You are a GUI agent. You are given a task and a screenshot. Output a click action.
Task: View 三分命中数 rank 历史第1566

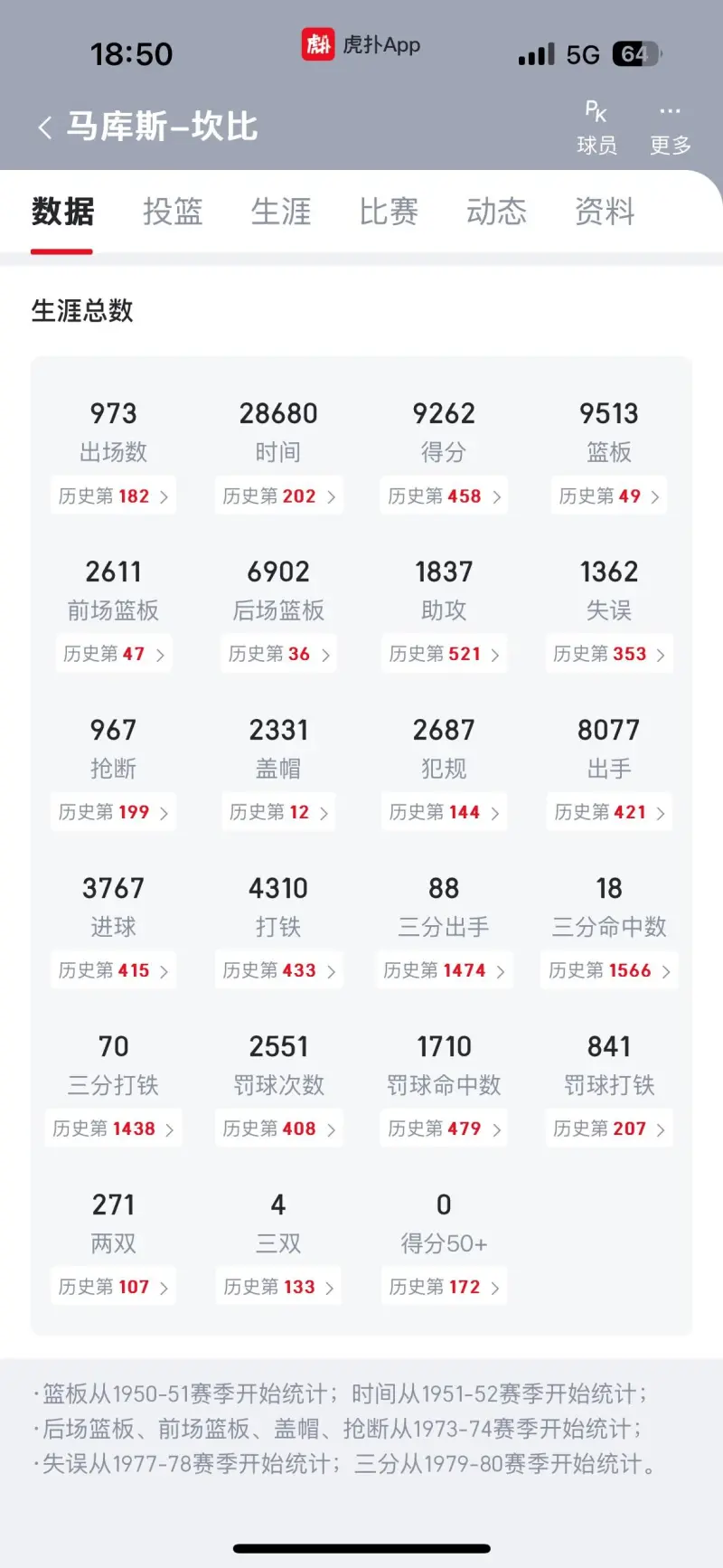tap(608, 971)
